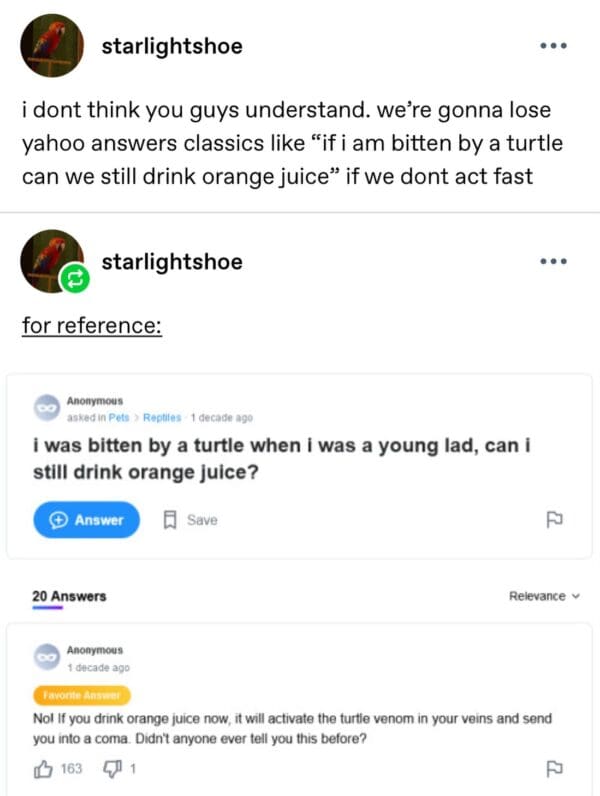Follow the underlined "for reference:" link
Image resolution: width=600 pixels, height=796 pixels.
click(92, 326)
